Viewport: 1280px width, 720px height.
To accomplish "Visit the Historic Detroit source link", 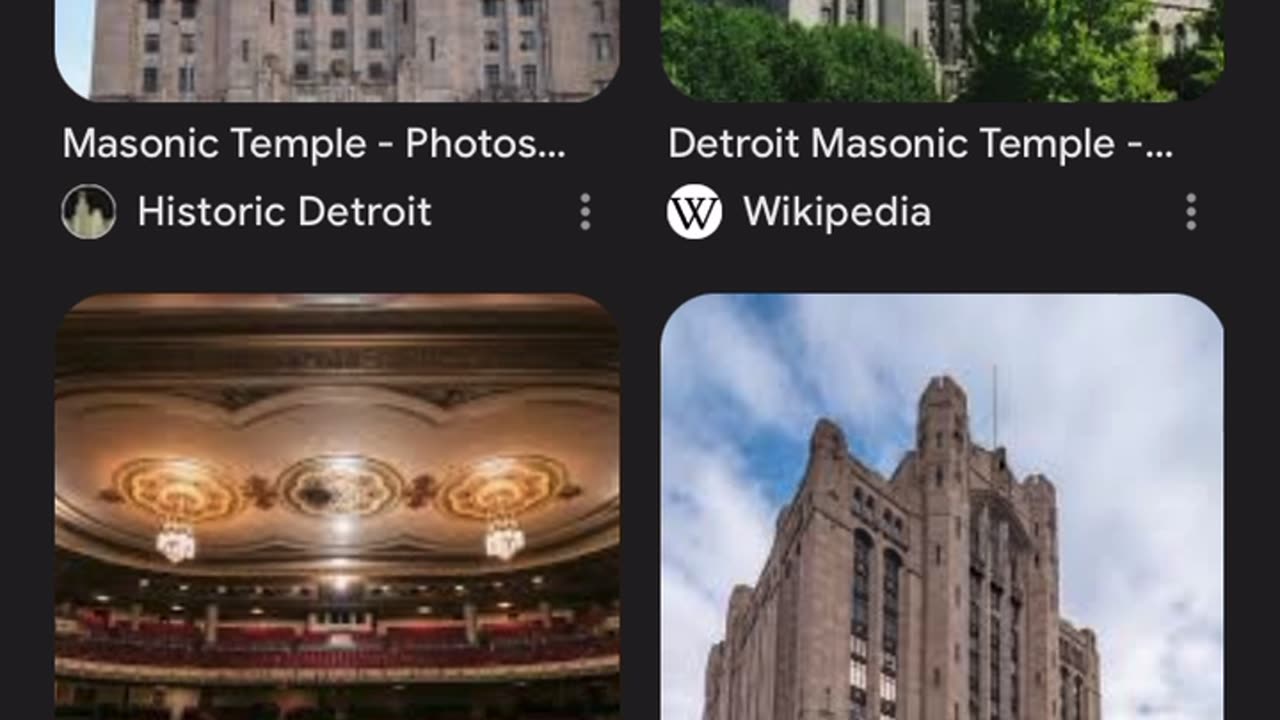I will pos(284,212).
